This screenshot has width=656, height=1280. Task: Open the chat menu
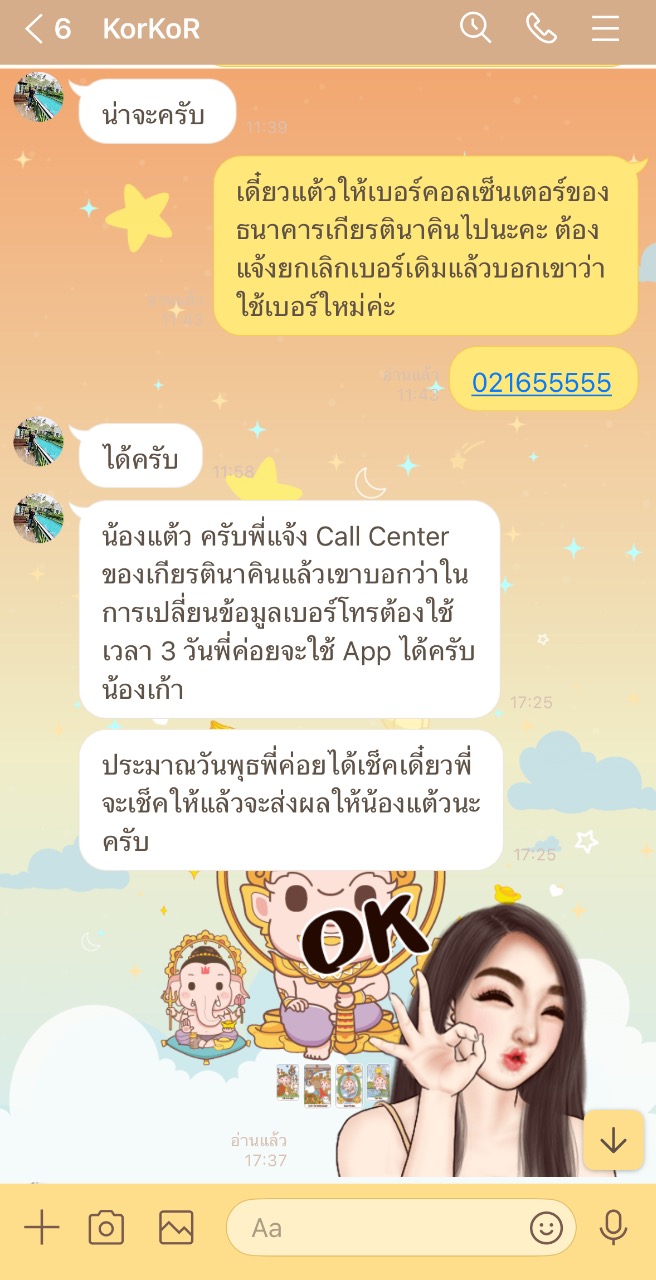[605, 28]
